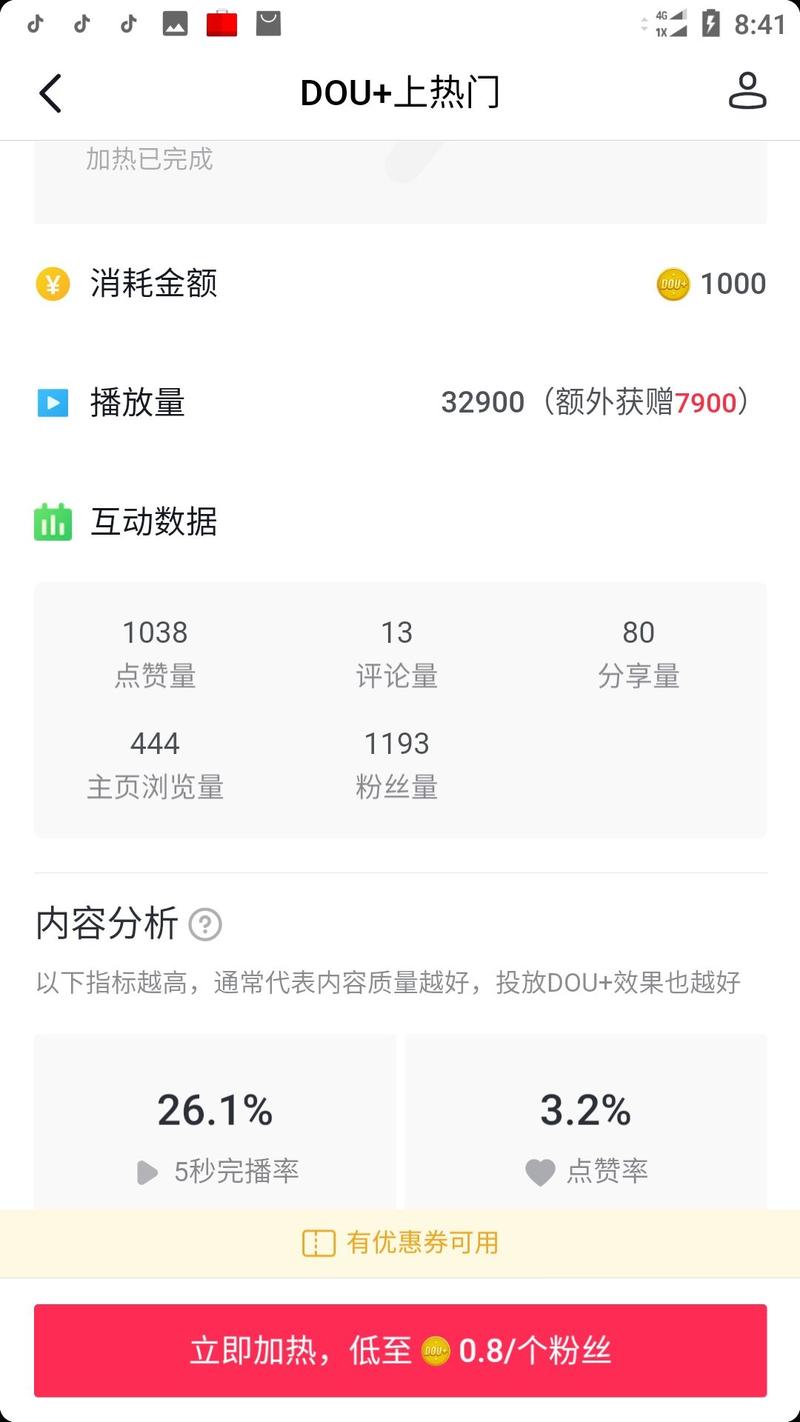The height and width of the screenshot is (1422, 800).
Task: Click the heart icon beside 点赞率
Action: tap(540, 1172)
